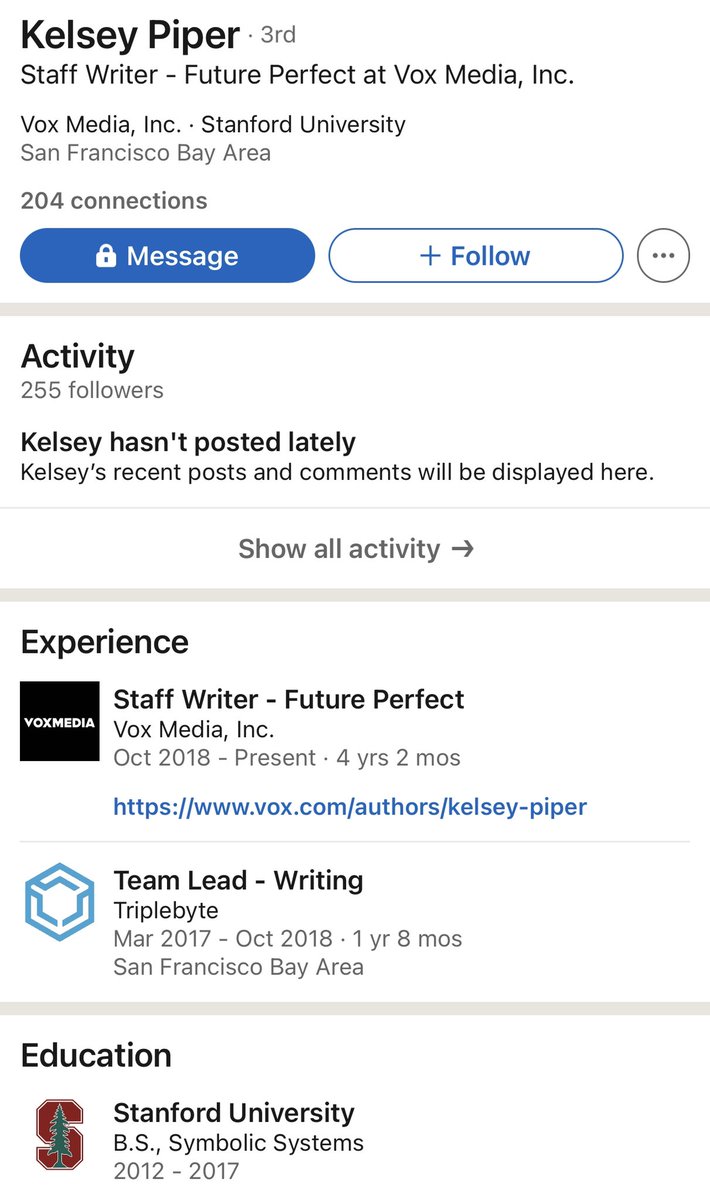Follow Kelsey Piper's profile
The image size is (710, 1200).
click(x=475, y=256)
